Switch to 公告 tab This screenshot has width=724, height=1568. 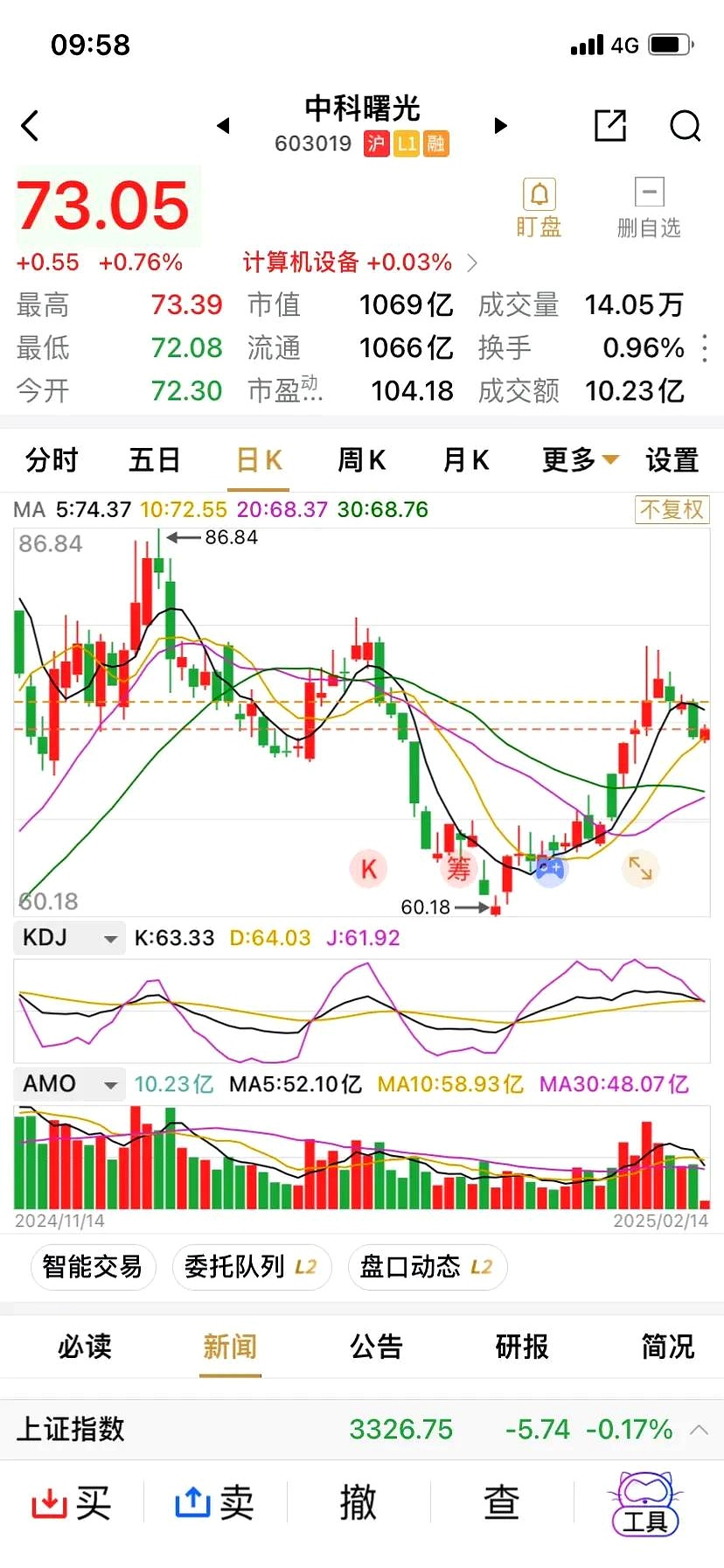(376, 1347)
